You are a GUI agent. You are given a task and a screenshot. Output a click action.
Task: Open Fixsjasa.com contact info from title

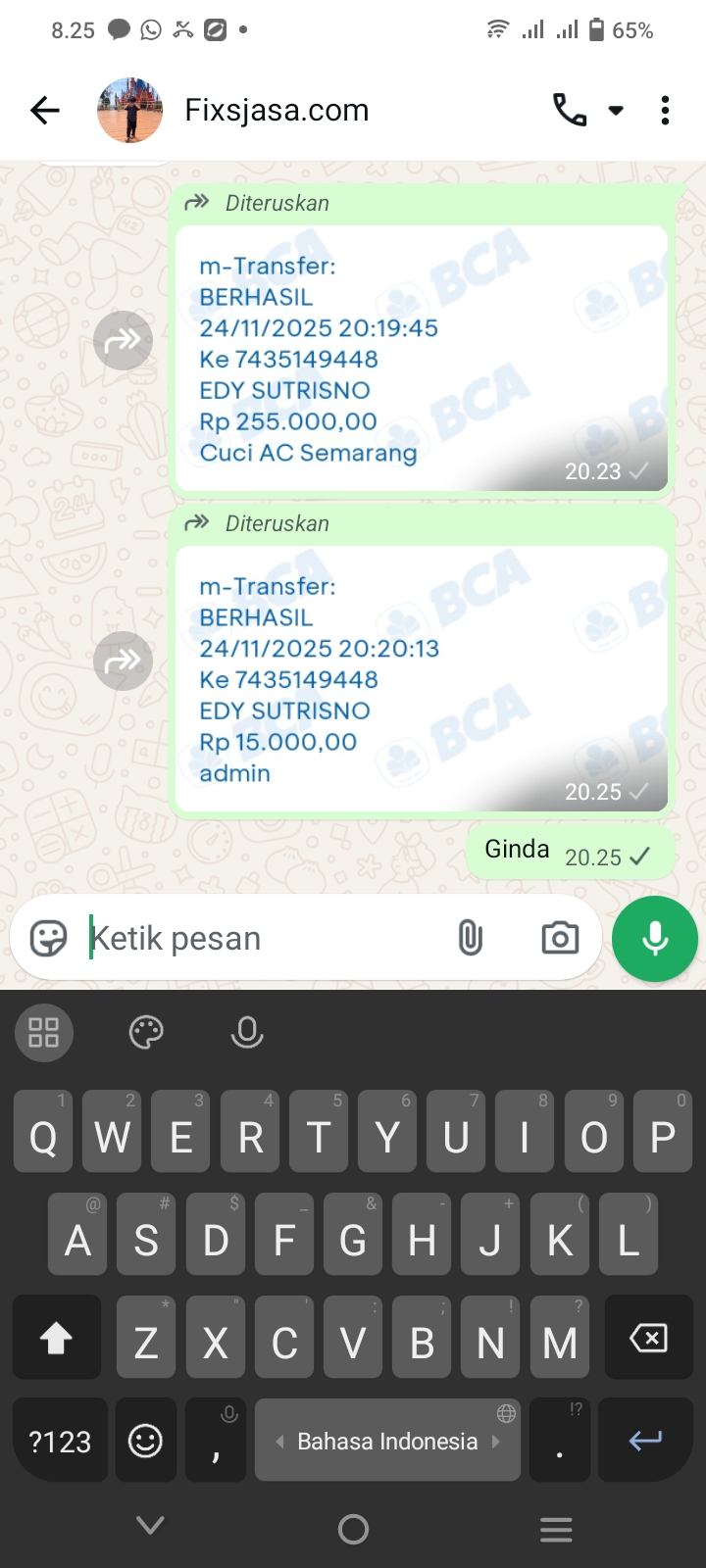point(277,111)
